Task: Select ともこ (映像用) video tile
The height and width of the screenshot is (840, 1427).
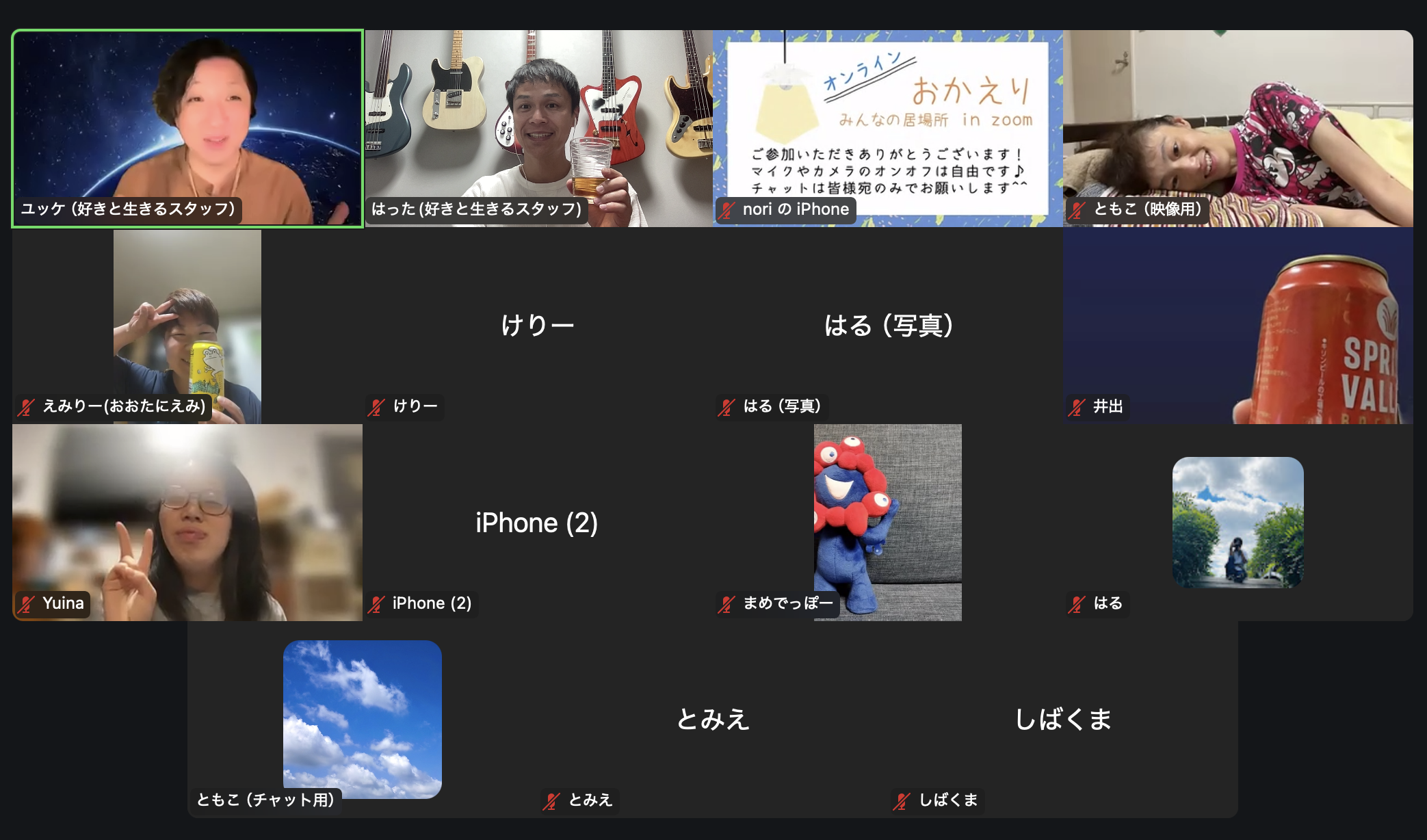Action: tap(1238, 128)
